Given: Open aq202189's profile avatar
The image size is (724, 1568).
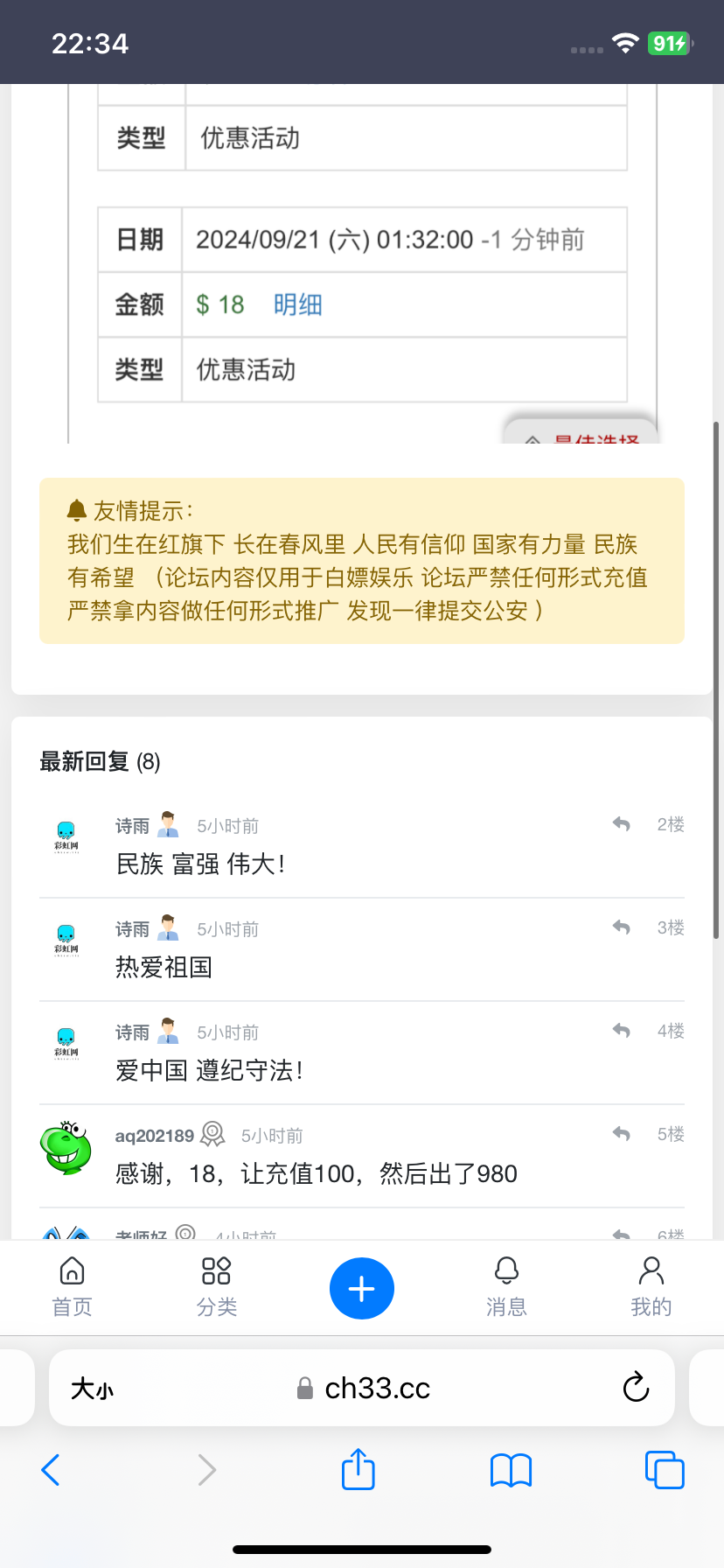Looking at the screenshot, I should 66,1148.
